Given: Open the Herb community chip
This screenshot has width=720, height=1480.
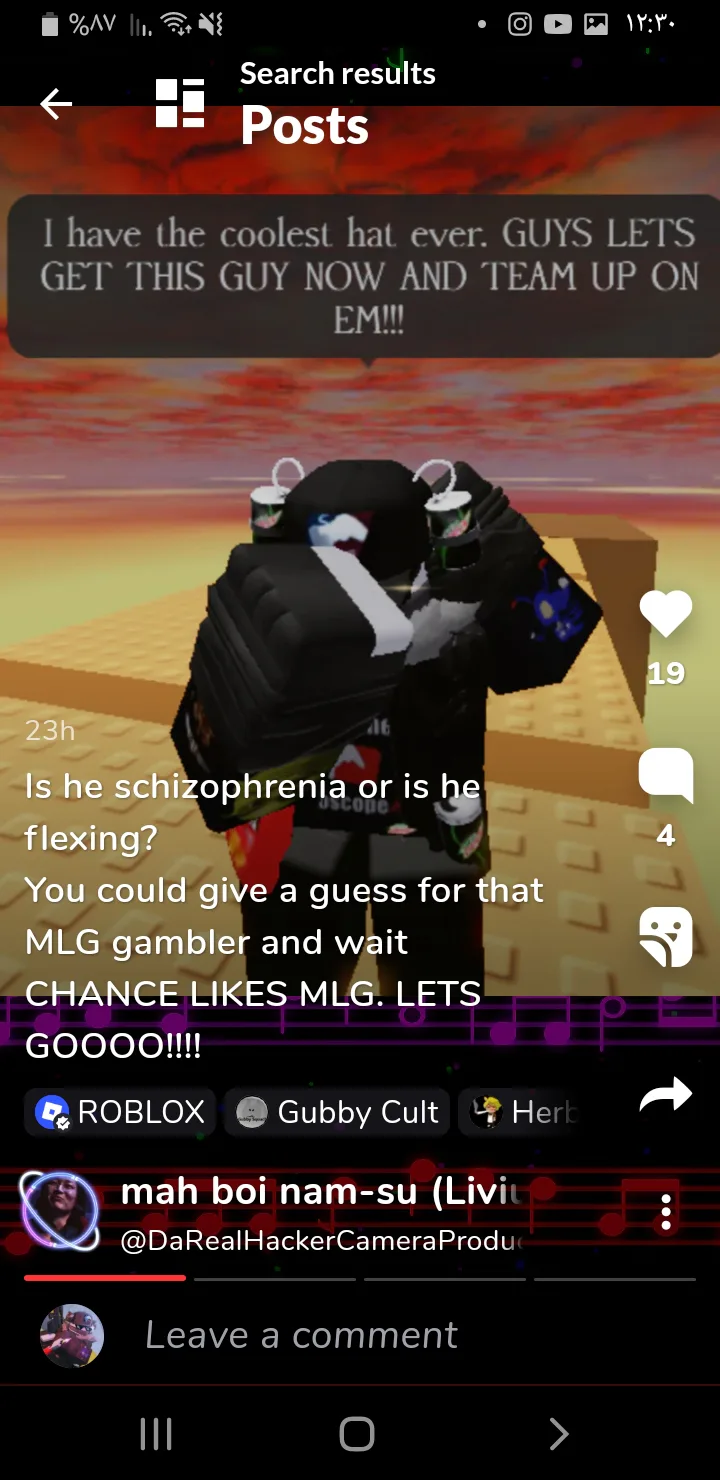Looking at the screenshot, I should pos(520,1112).
